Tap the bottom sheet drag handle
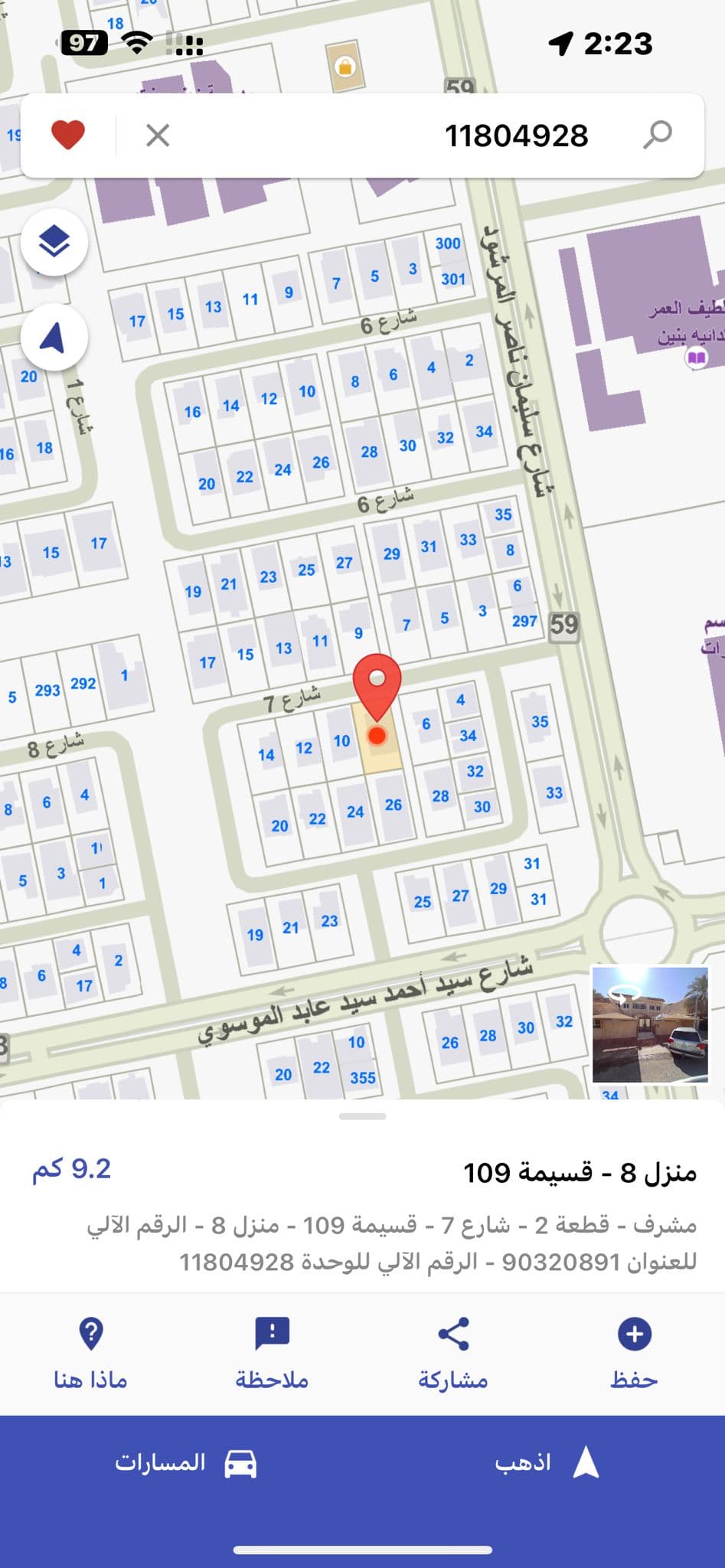This screenshot has height=1568, width=725. 362,1116
